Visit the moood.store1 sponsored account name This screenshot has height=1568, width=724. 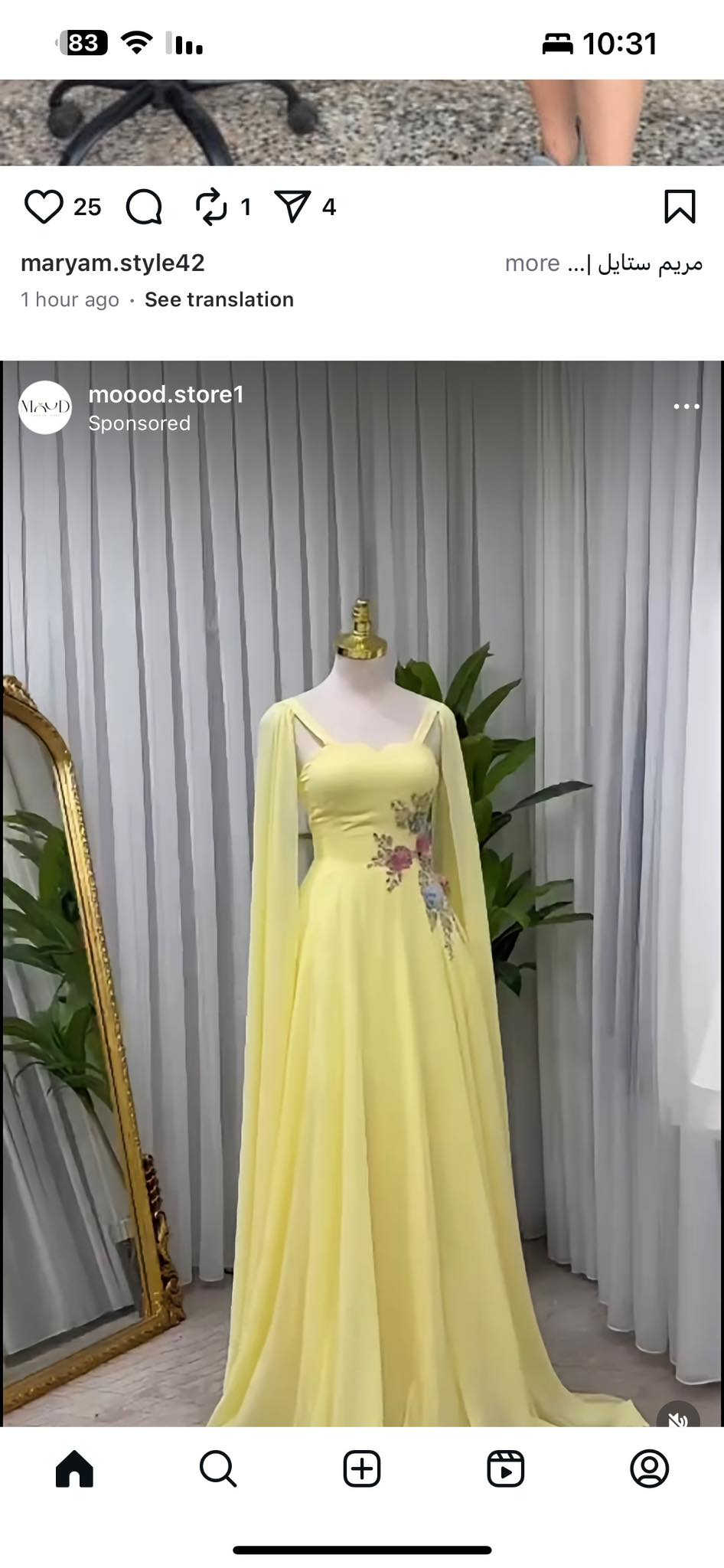(166, 394)
